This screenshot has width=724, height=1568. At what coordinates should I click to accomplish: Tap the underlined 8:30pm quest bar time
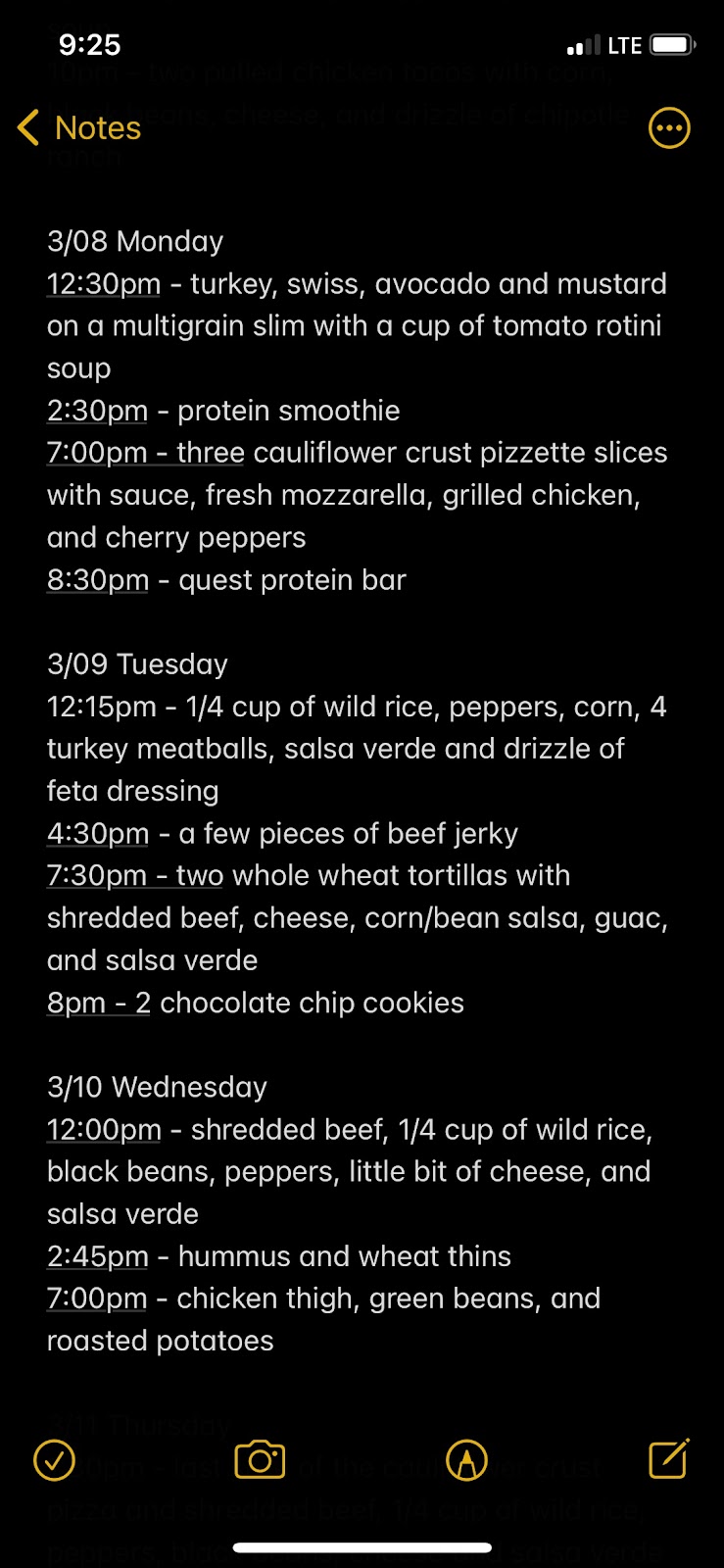98,580
